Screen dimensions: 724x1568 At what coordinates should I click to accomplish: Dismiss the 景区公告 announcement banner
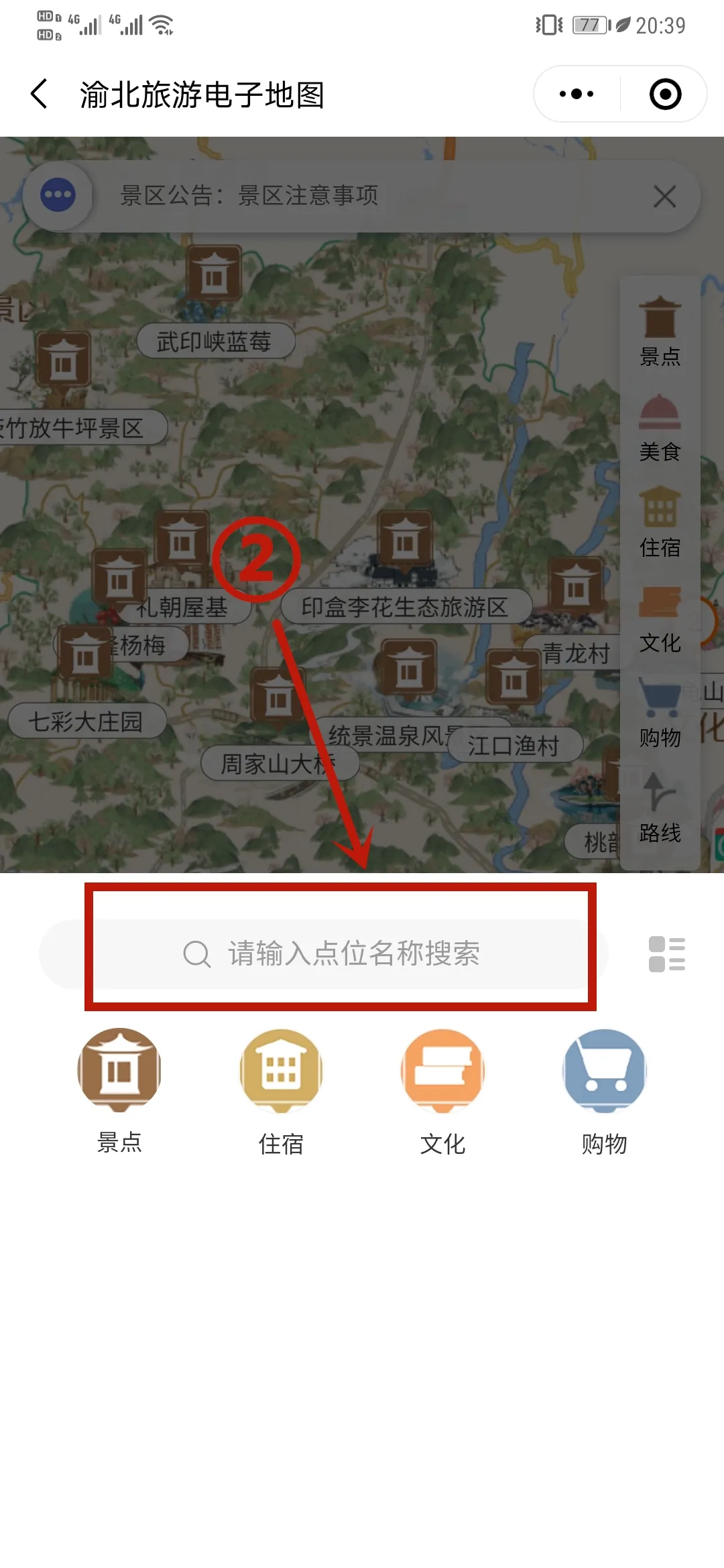click(x=664, y=196)
